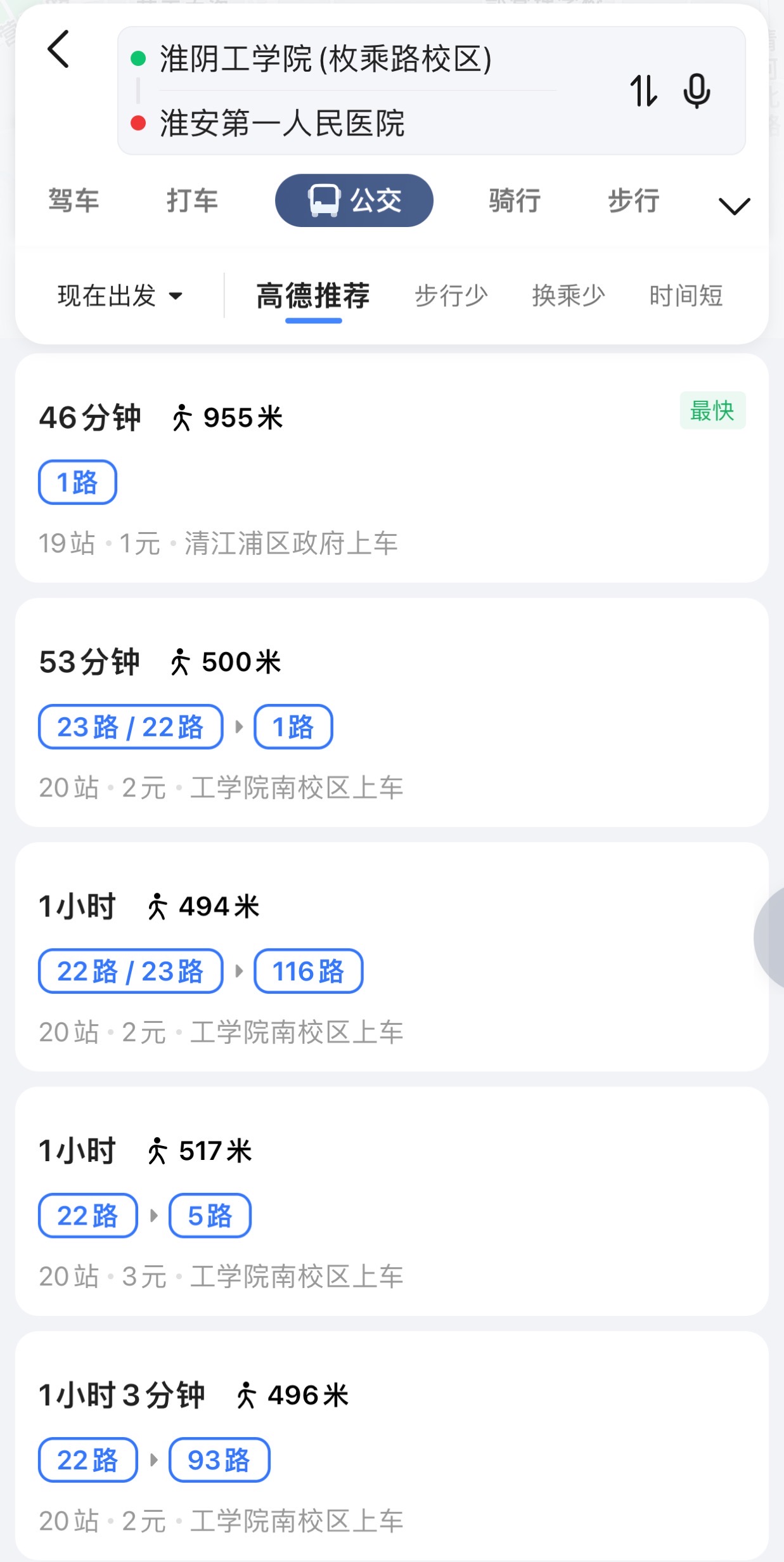The width and height of the screenshot is (784, 1562).
Task: Open the 现在出发 departure time dropdown
Action: click(120, 296)
